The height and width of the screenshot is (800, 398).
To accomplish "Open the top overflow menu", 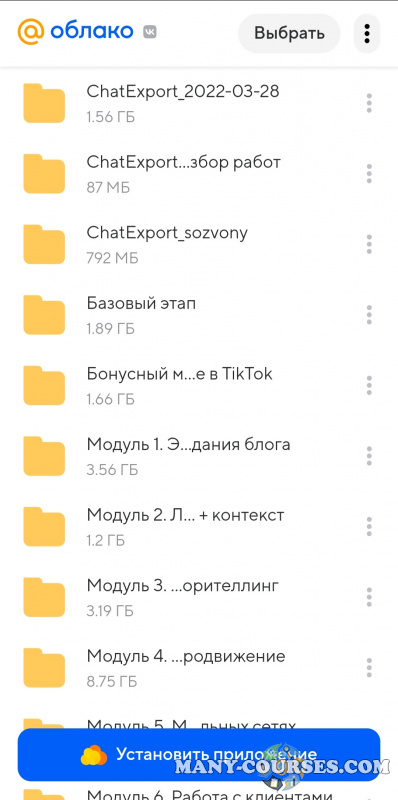I will tap(367, 33).
